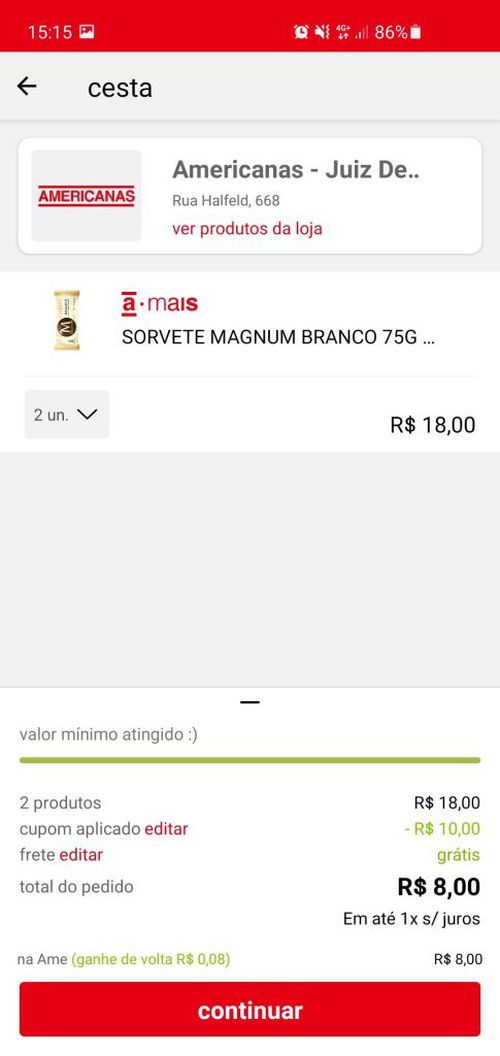Open the Sorvete Magnum Branco item
Screen dimensions: 500x1056
tap(278, 337)
